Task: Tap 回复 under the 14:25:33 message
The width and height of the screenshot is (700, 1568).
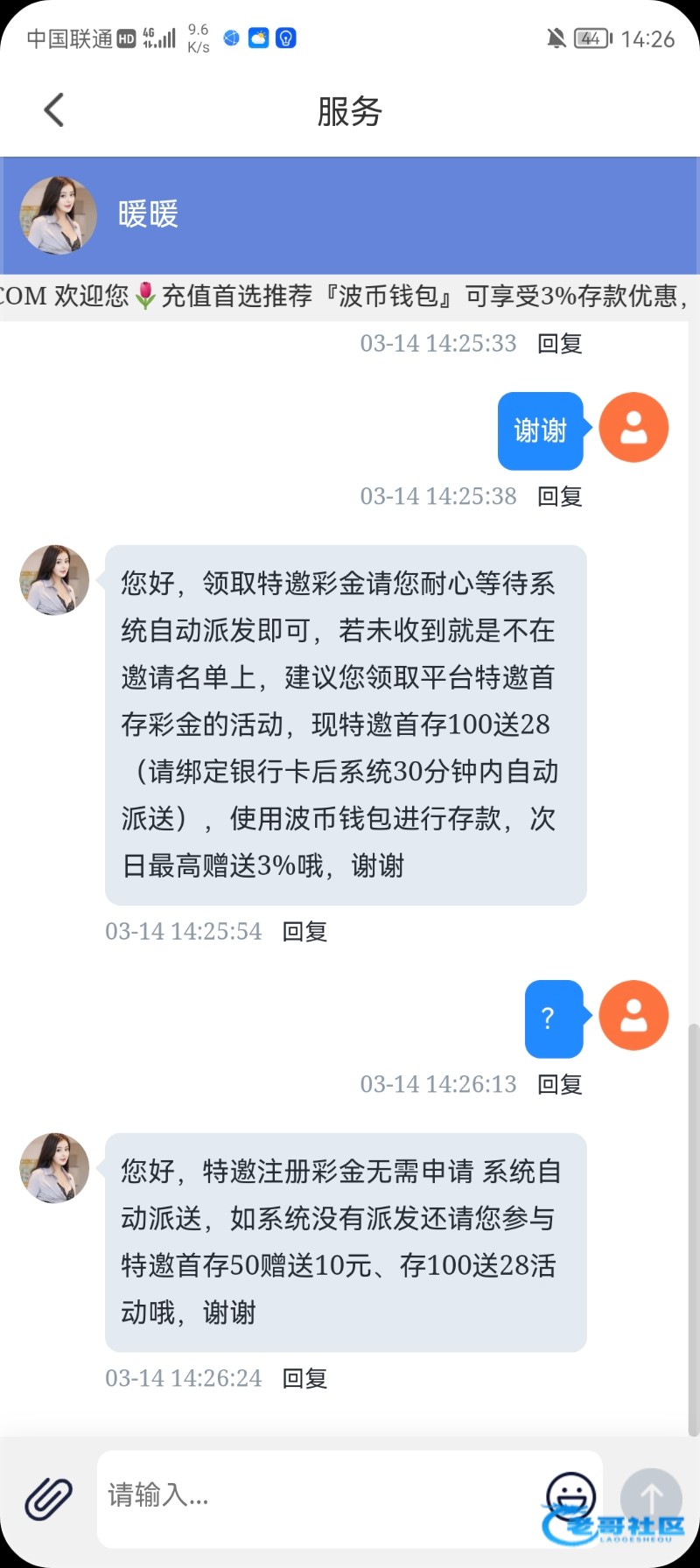Action: (x=560, y=344)
